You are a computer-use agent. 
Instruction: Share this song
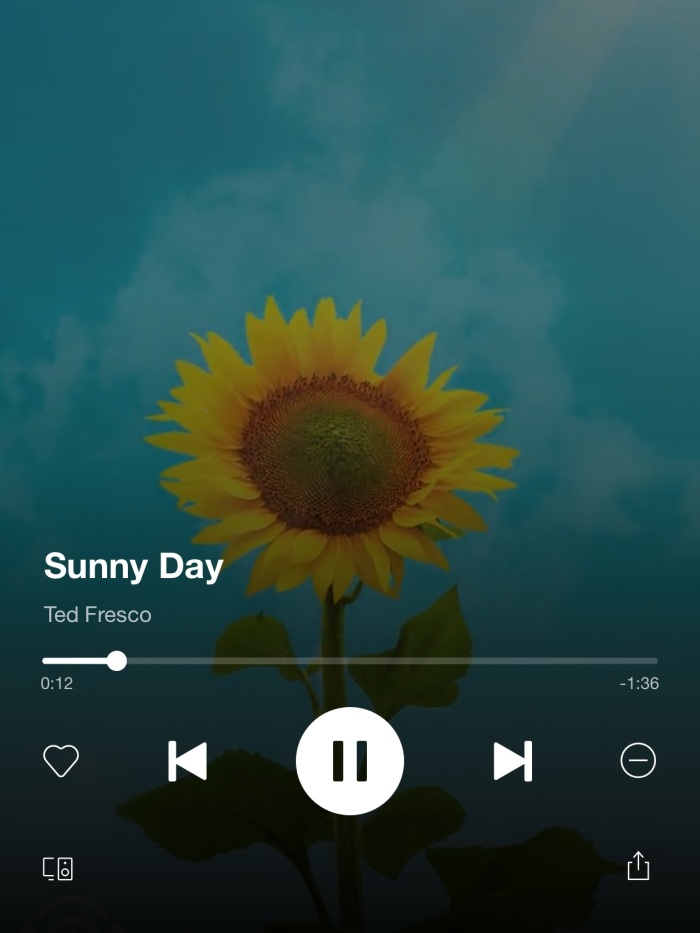coord(638,866)
